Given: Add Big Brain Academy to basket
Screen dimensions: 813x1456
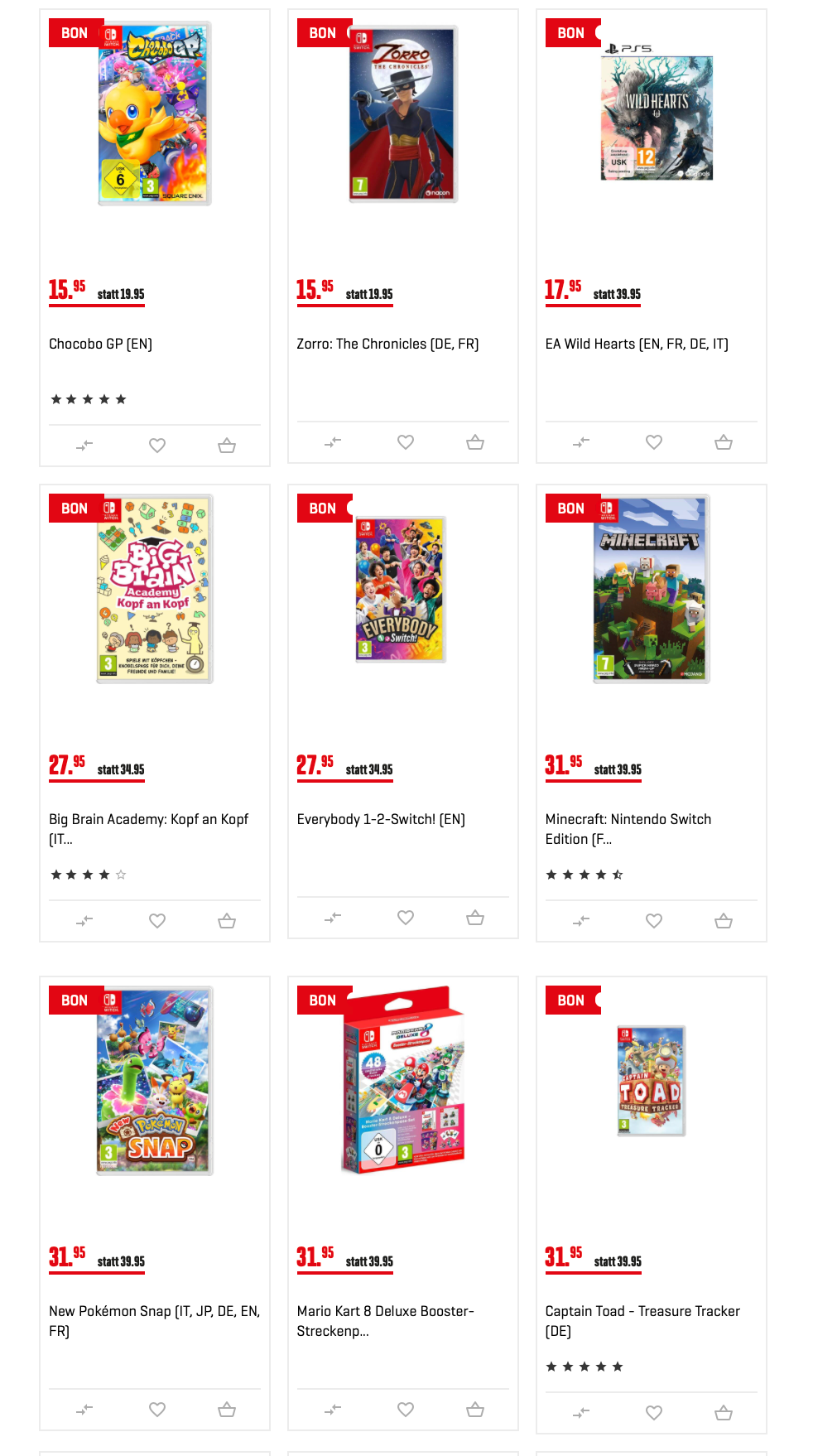Looking at the screenshot, I should click(227, 921).
